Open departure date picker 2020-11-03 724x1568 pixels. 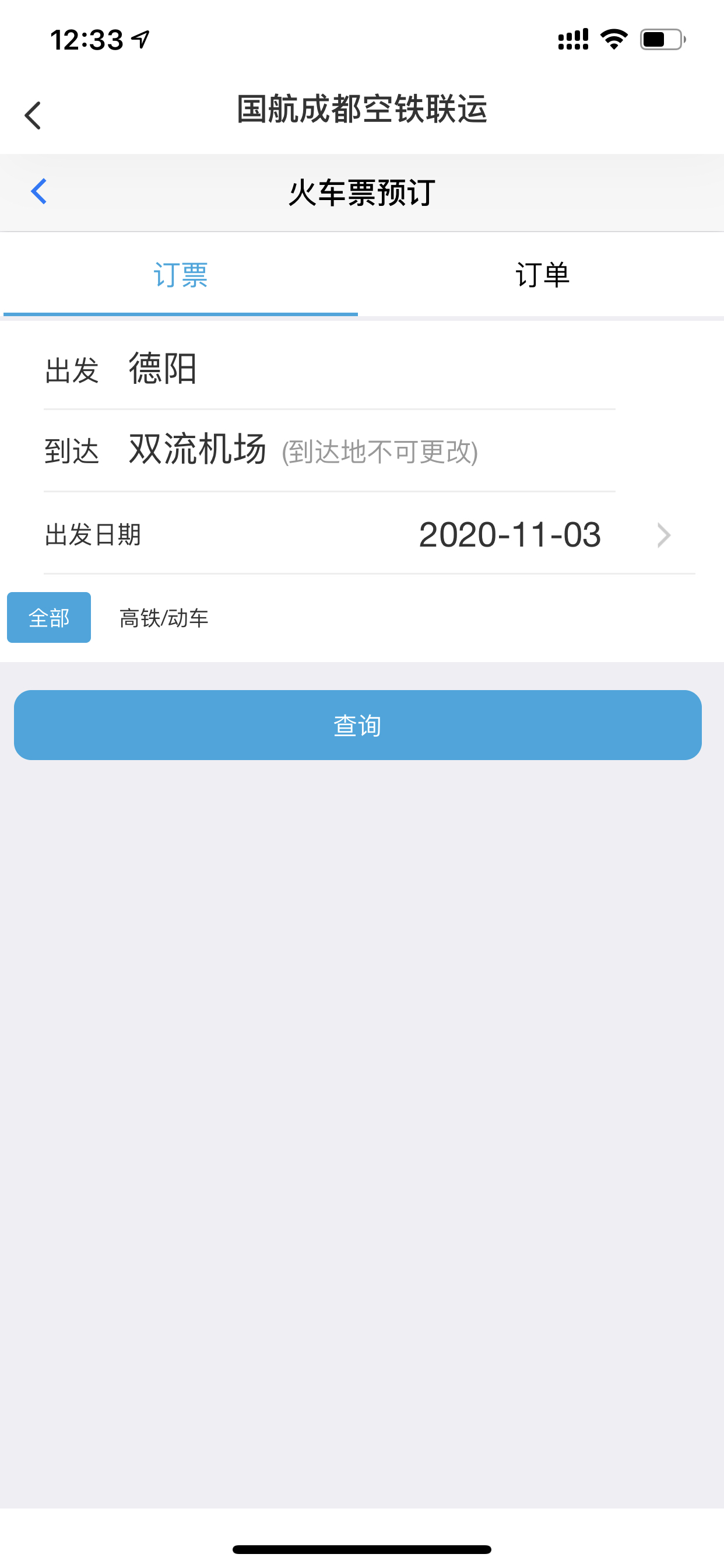510,535
